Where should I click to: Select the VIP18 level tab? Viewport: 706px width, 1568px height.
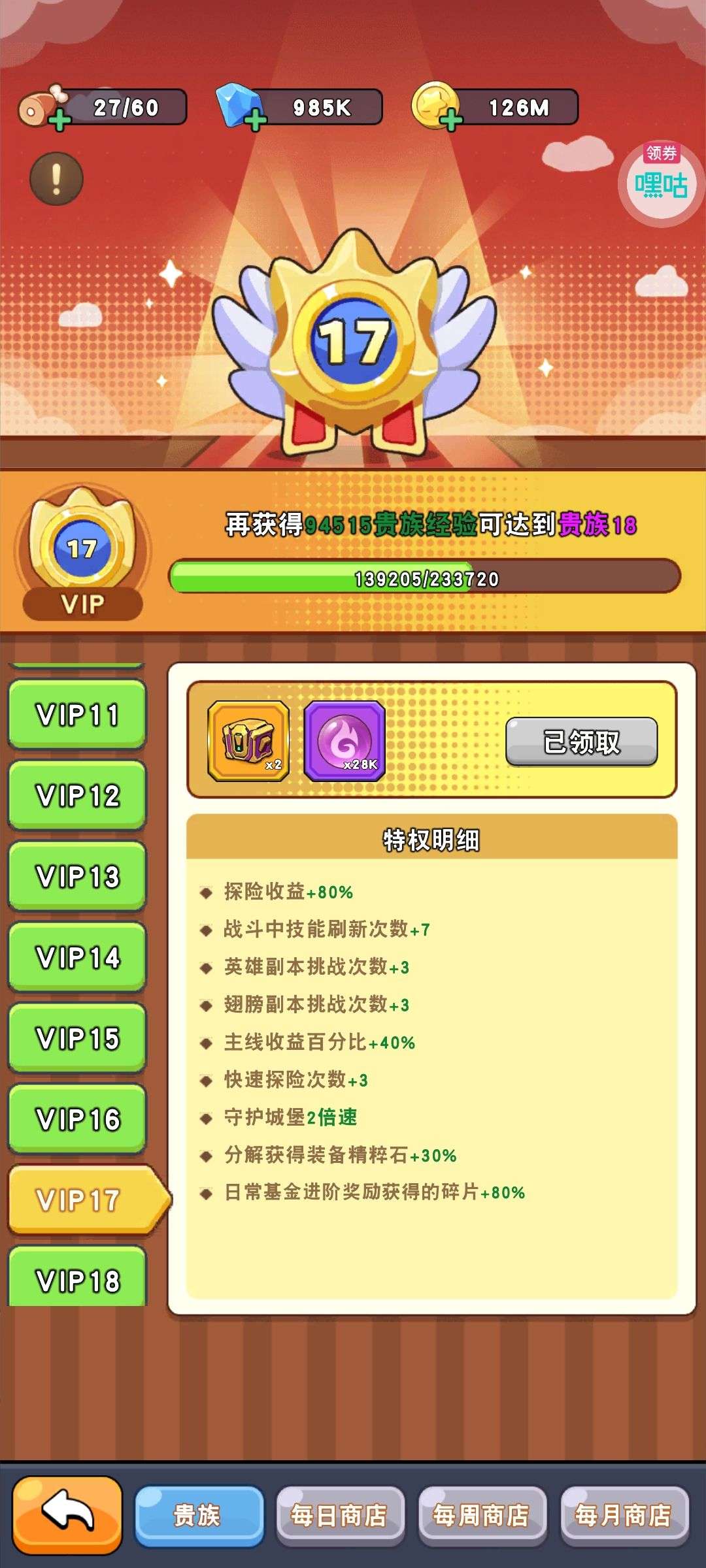[x=77, y=1279]
